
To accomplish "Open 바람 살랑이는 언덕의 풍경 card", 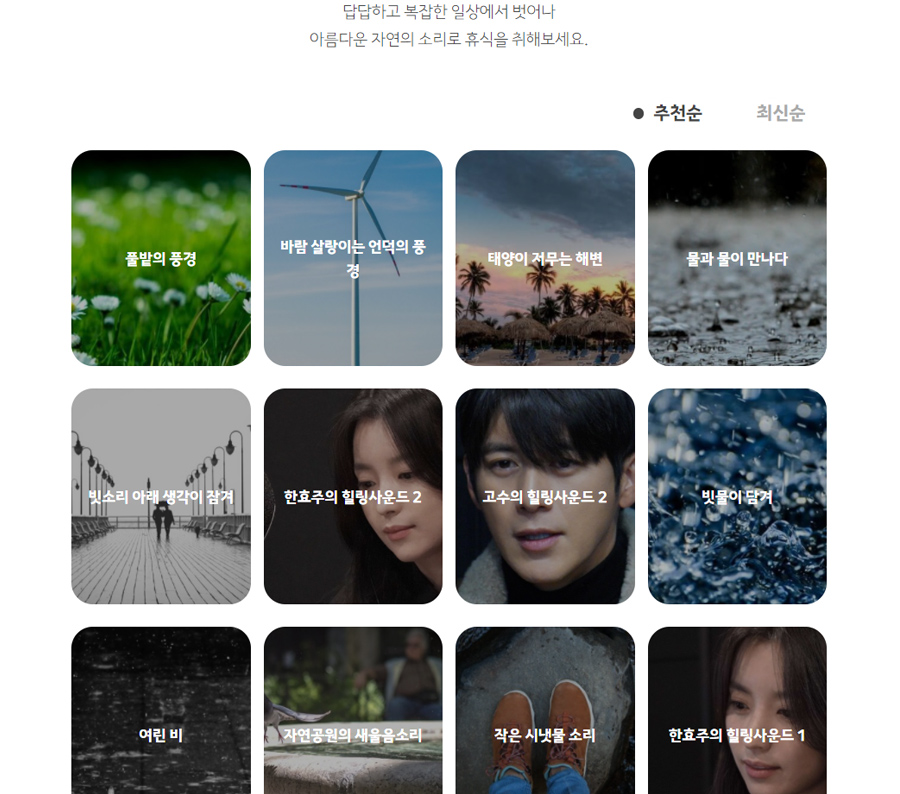I will [x=353, y=258].
